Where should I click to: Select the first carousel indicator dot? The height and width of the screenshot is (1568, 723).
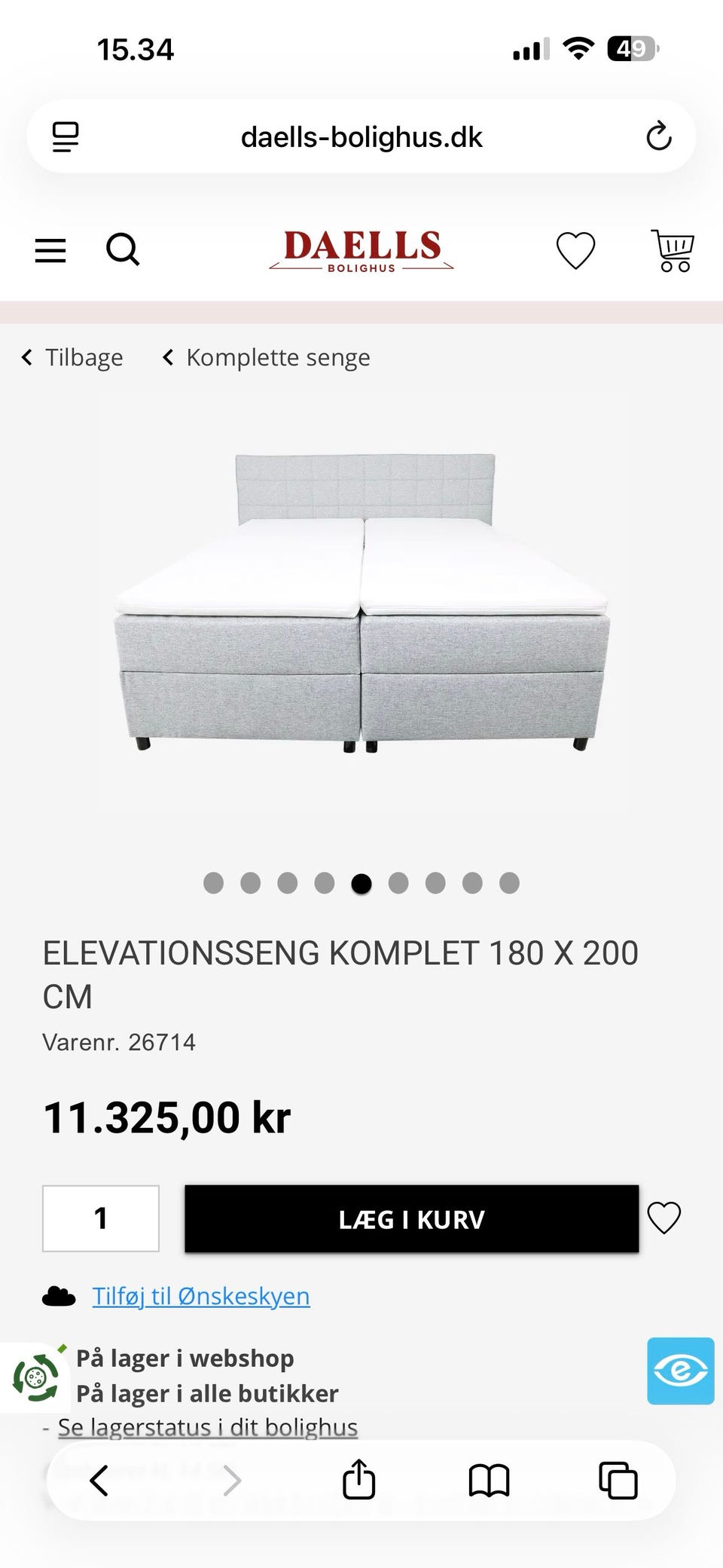(x=213, y=883)
